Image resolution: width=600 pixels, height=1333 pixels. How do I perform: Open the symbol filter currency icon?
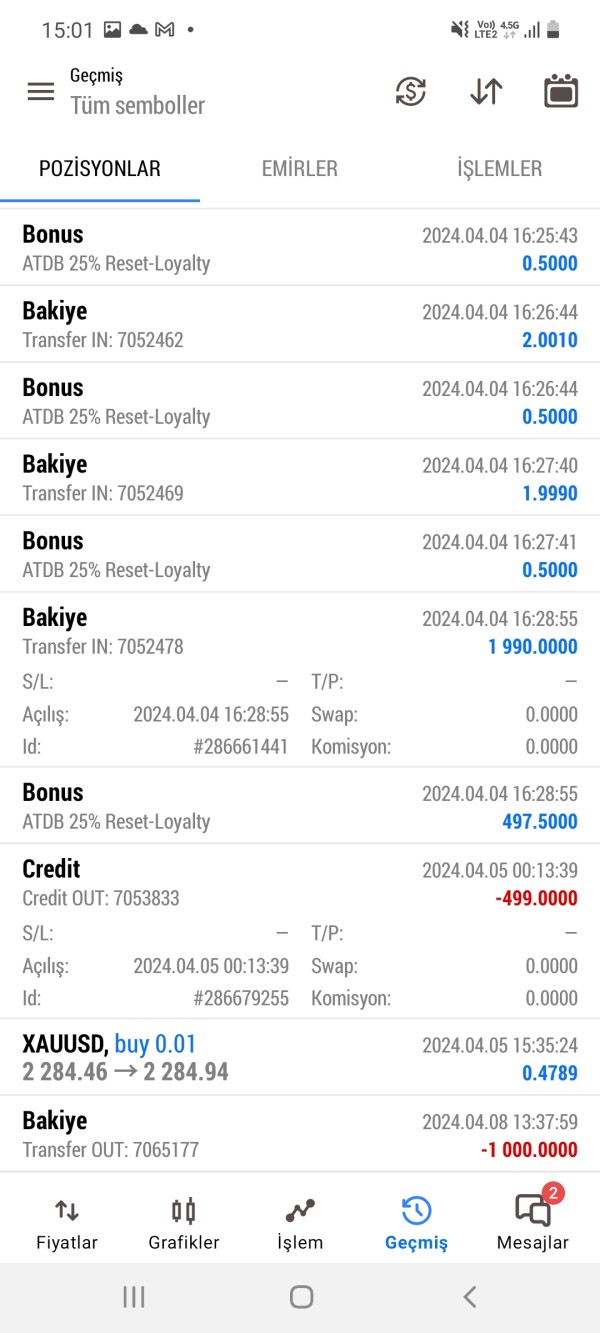(411, 92)
